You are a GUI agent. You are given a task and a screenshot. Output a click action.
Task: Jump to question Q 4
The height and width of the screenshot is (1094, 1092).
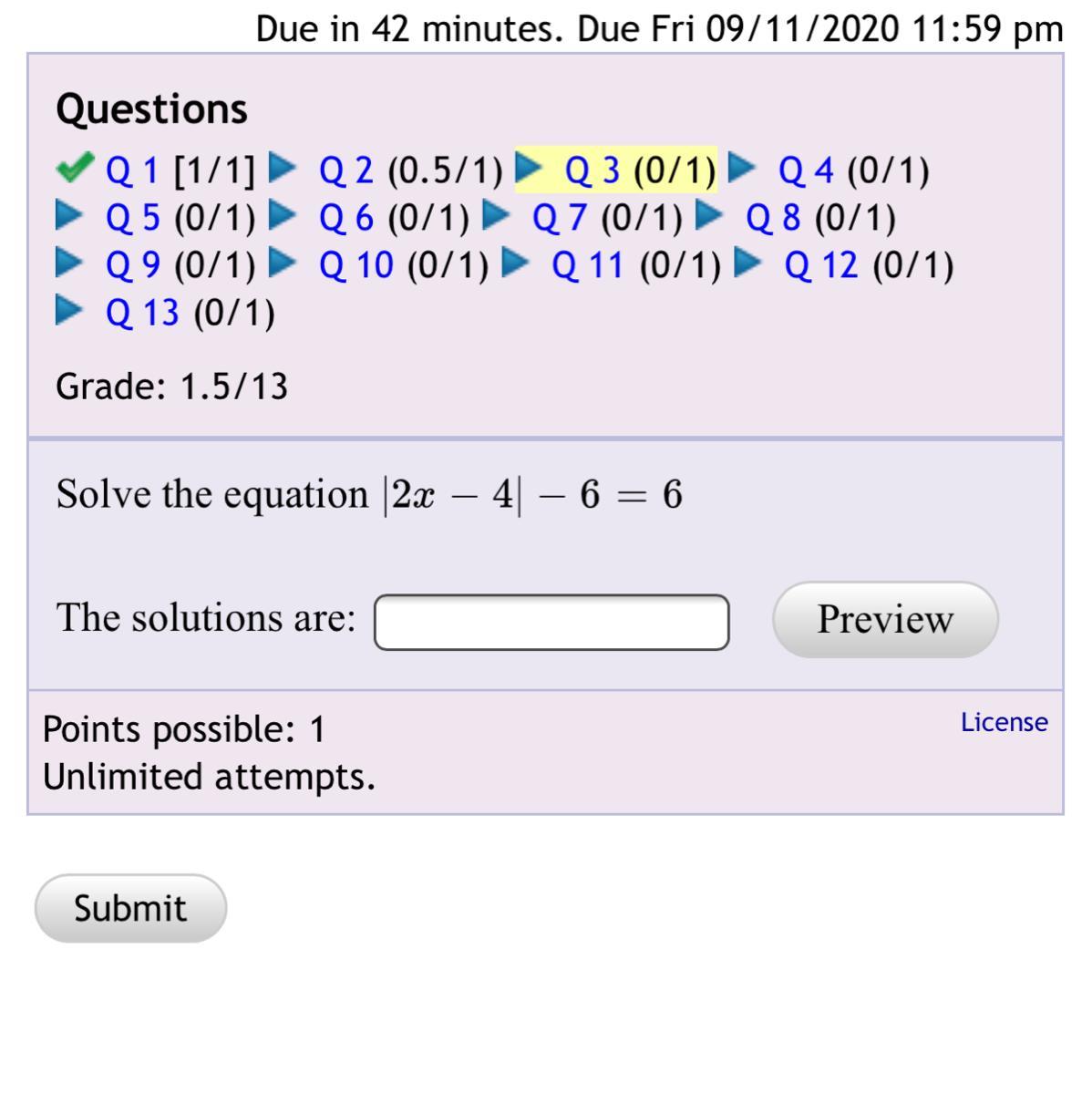(x=806, y=170)
